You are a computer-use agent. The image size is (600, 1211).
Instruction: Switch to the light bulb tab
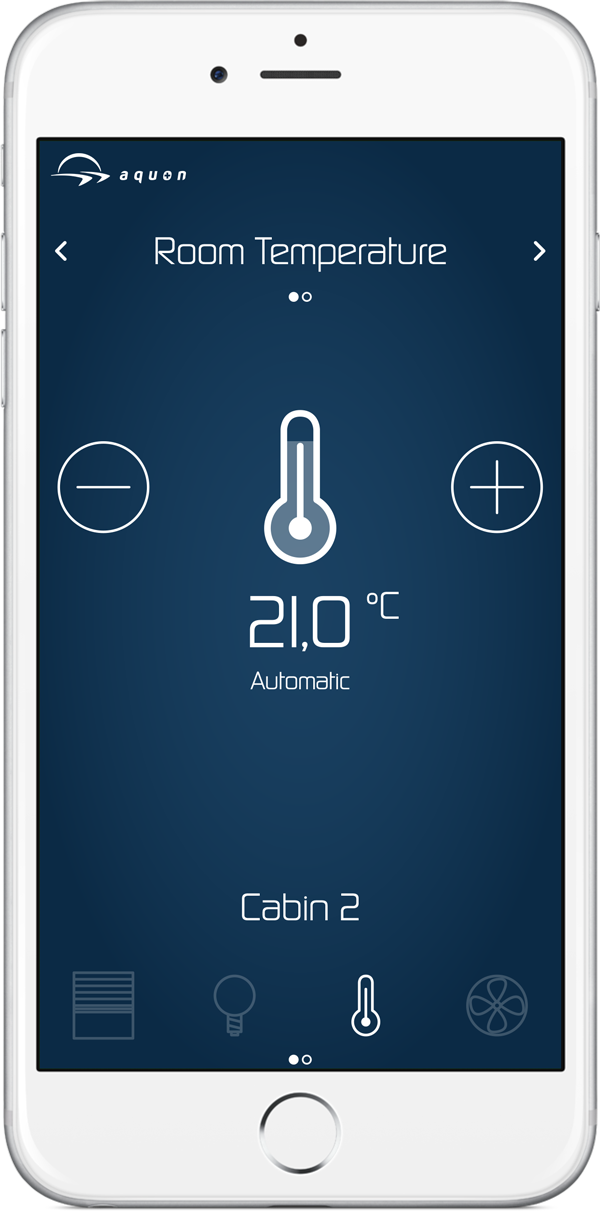click(234, 1005)
